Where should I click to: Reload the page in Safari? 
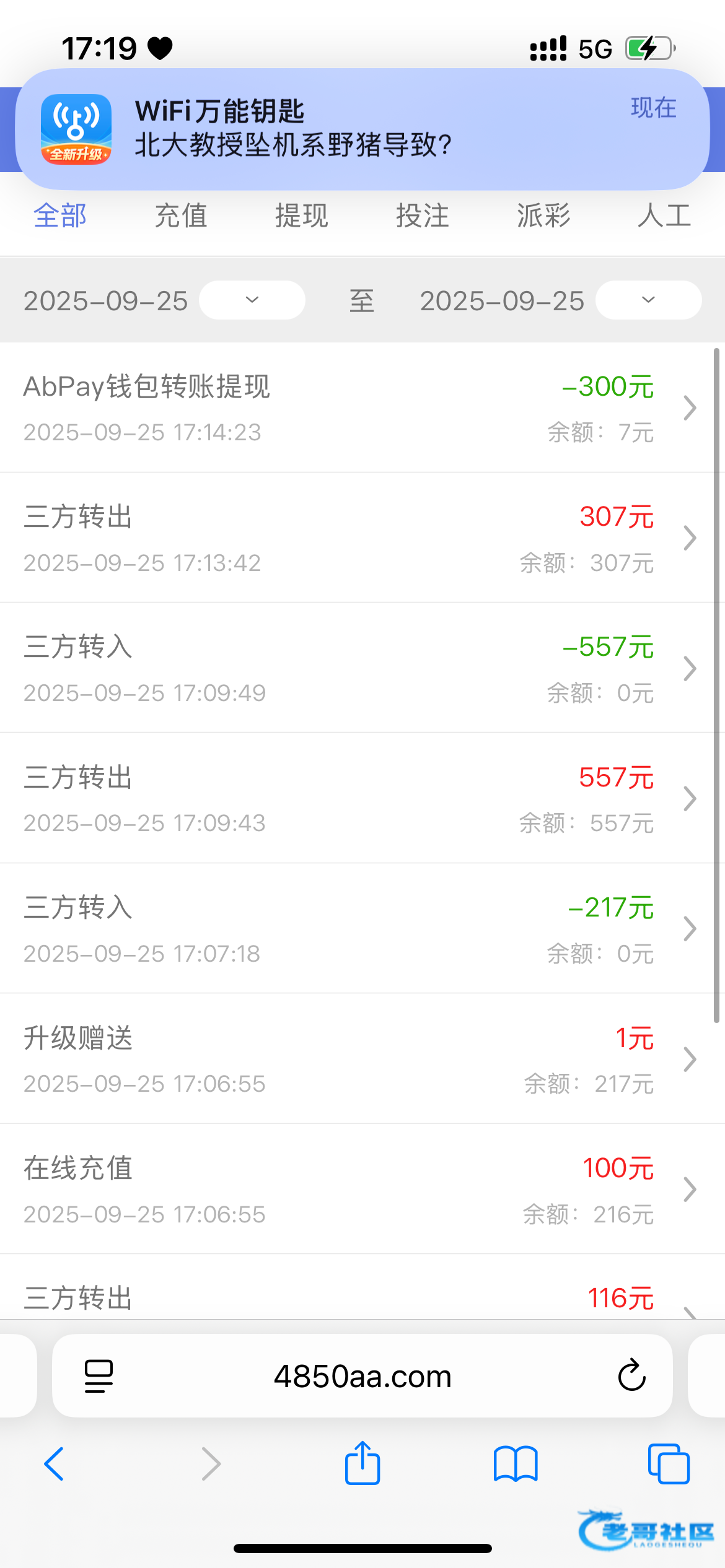click(x=631, y=1376)
